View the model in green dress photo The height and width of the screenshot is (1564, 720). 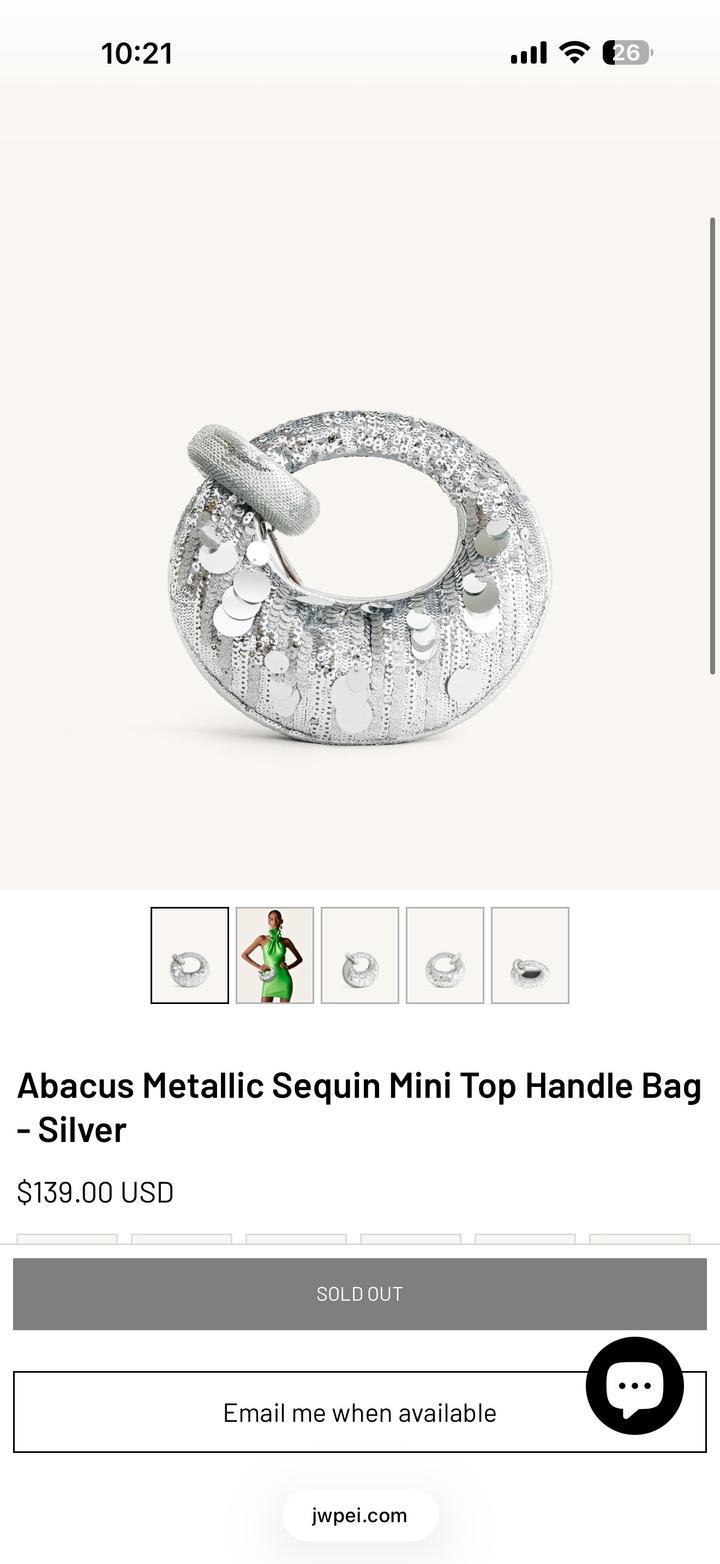coord(275,955)
